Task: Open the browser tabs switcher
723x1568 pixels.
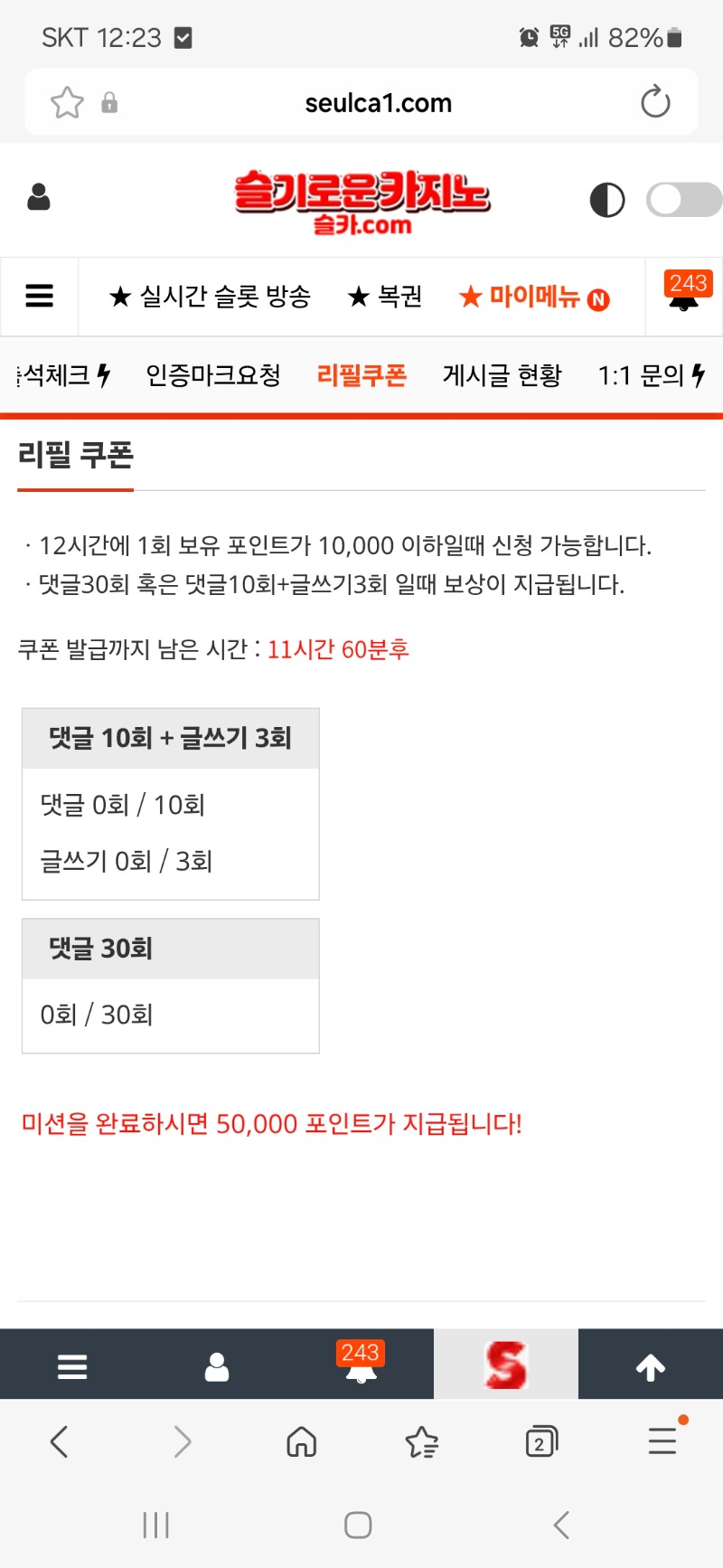Action: pyautogui.click(x=541, y=1441)
